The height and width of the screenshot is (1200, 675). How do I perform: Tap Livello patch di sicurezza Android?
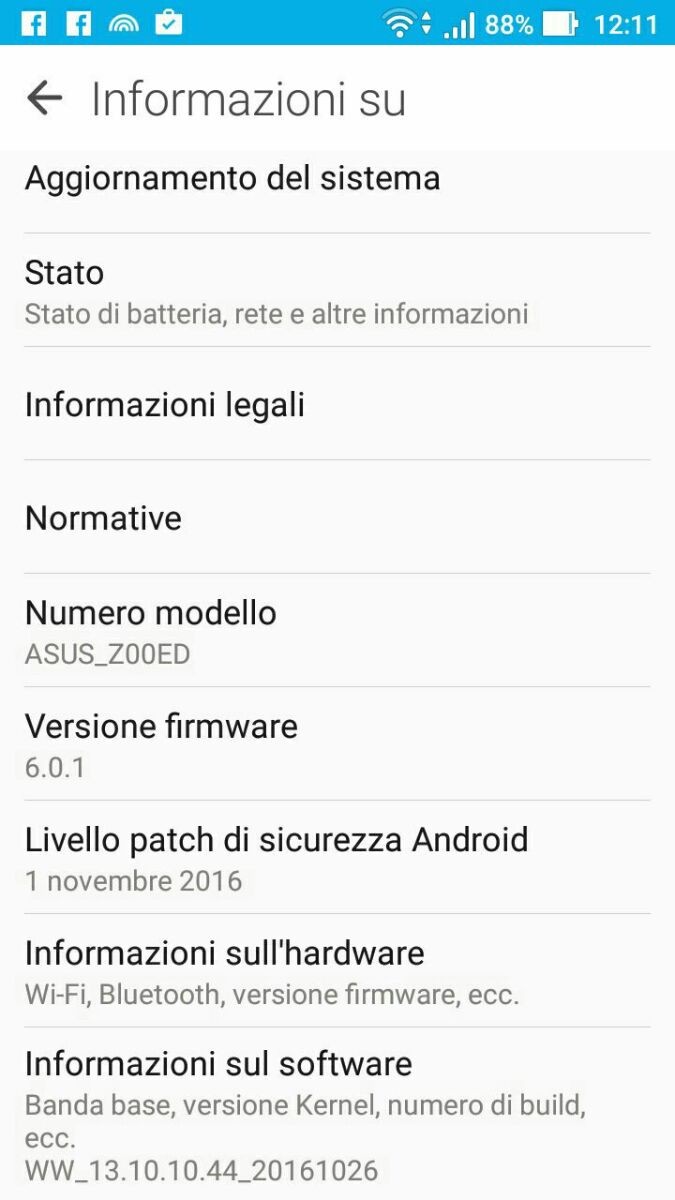tap(337, 857)
